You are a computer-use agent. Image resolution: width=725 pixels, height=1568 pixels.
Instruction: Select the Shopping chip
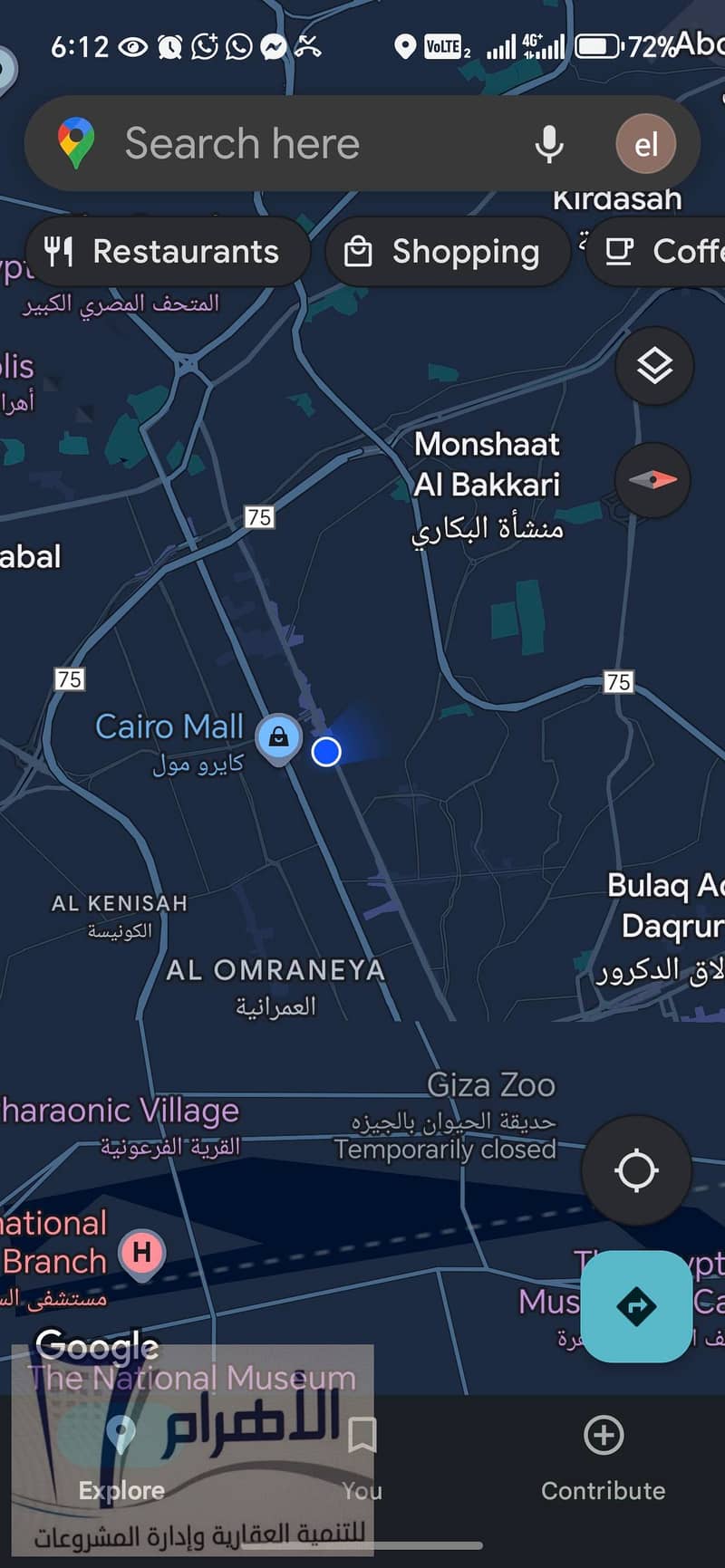pos(447,252)
